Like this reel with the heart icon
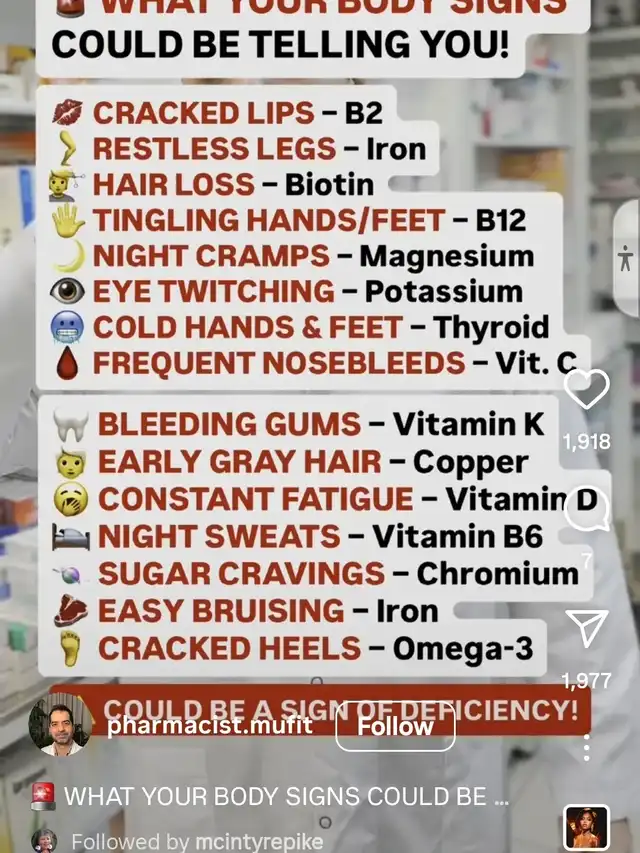640x853 pixels. pos(586,388)
